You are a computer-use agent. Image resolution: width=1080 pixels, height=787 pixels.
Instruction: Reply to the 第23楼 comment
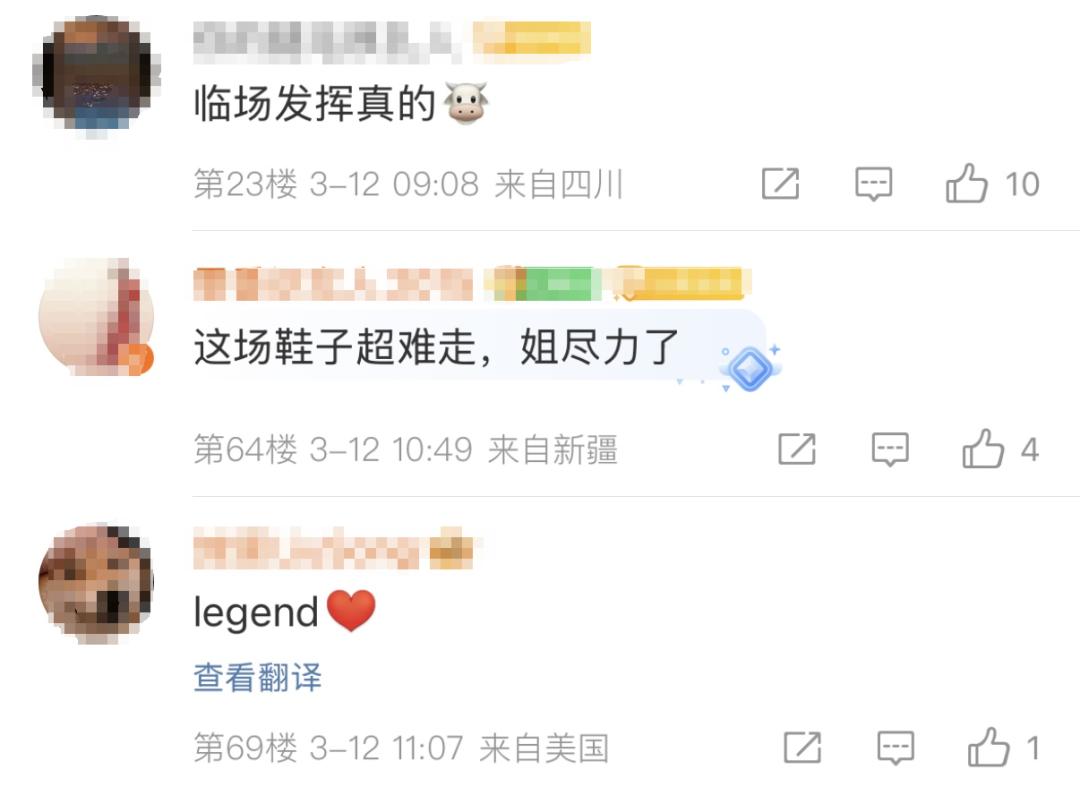[874, 184]
